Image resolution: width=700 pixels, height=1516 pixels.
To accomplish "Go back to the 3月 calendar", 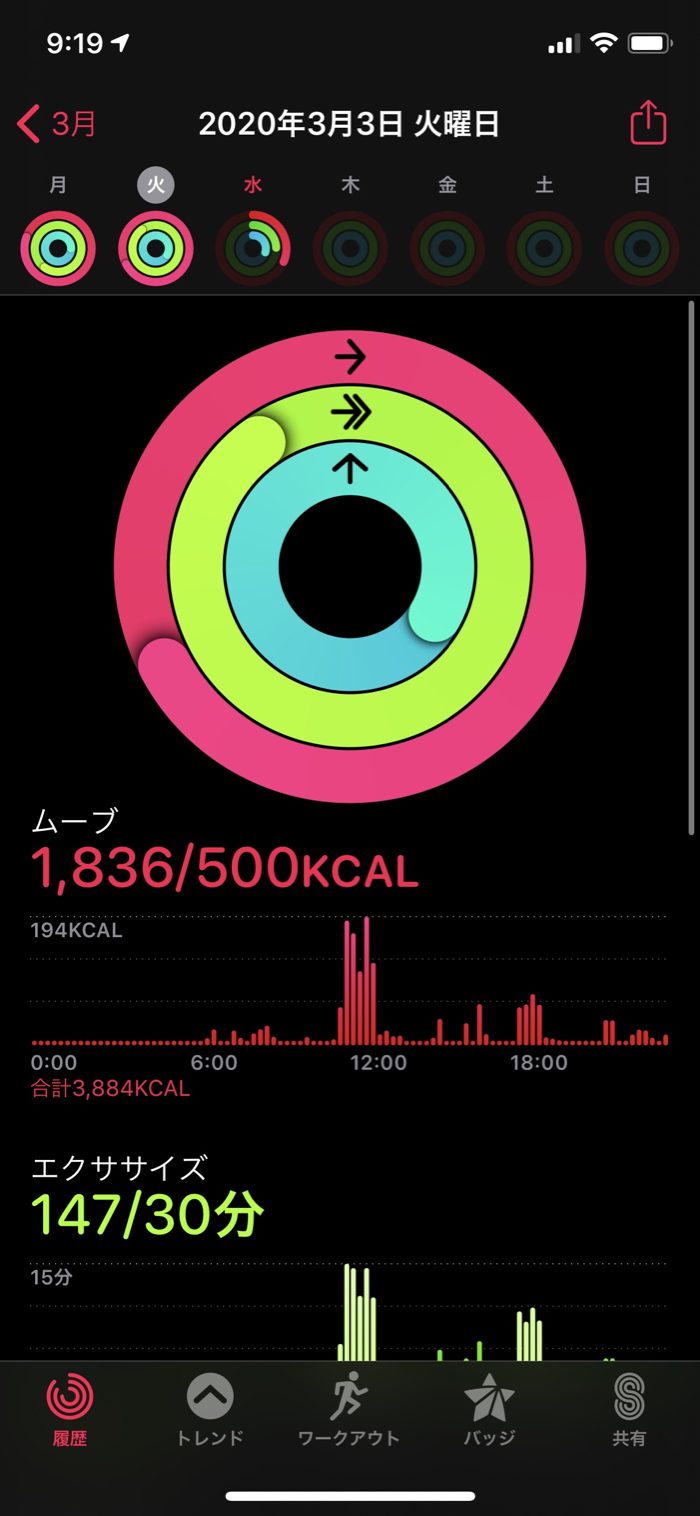I will click(58, 125).
